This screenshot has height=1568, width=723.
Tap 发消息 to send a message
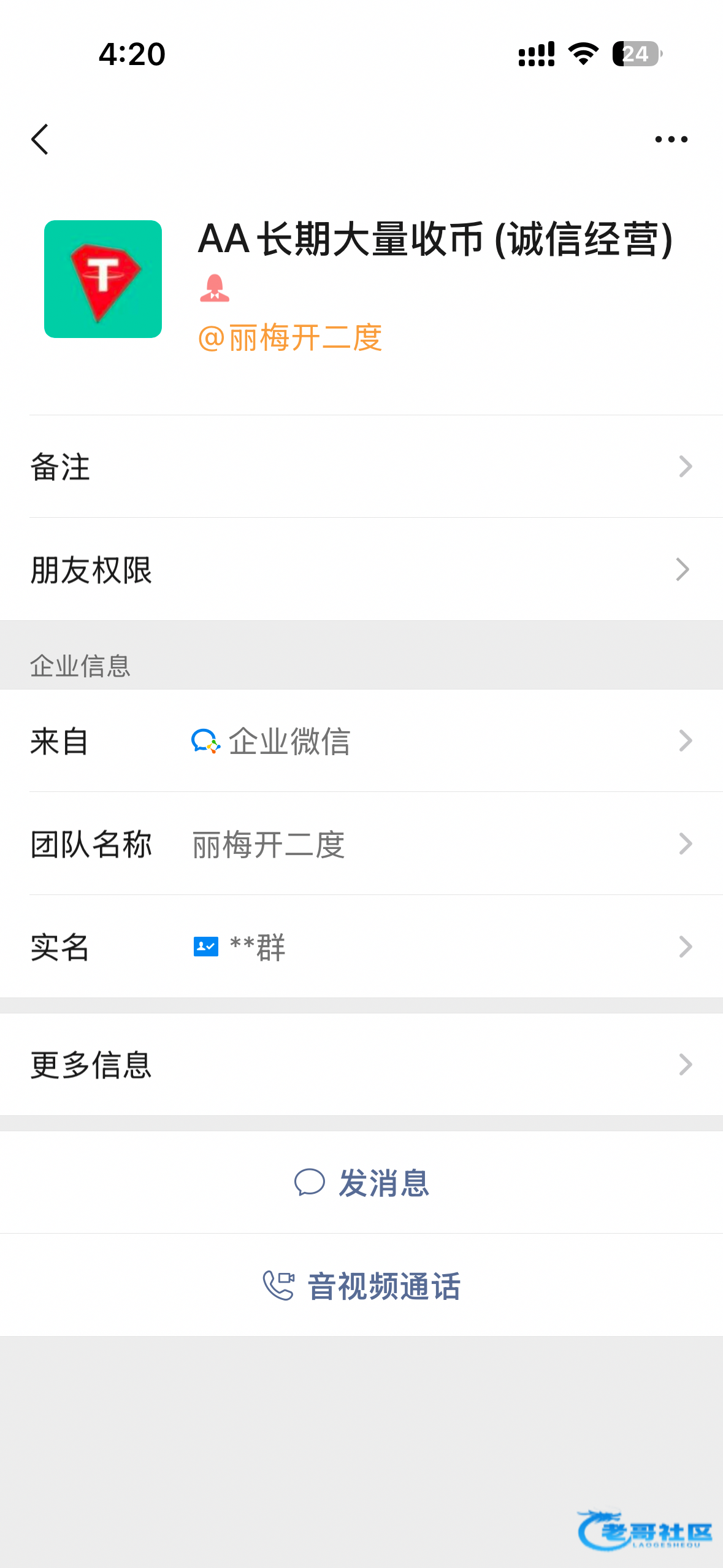coord(361,1182)
